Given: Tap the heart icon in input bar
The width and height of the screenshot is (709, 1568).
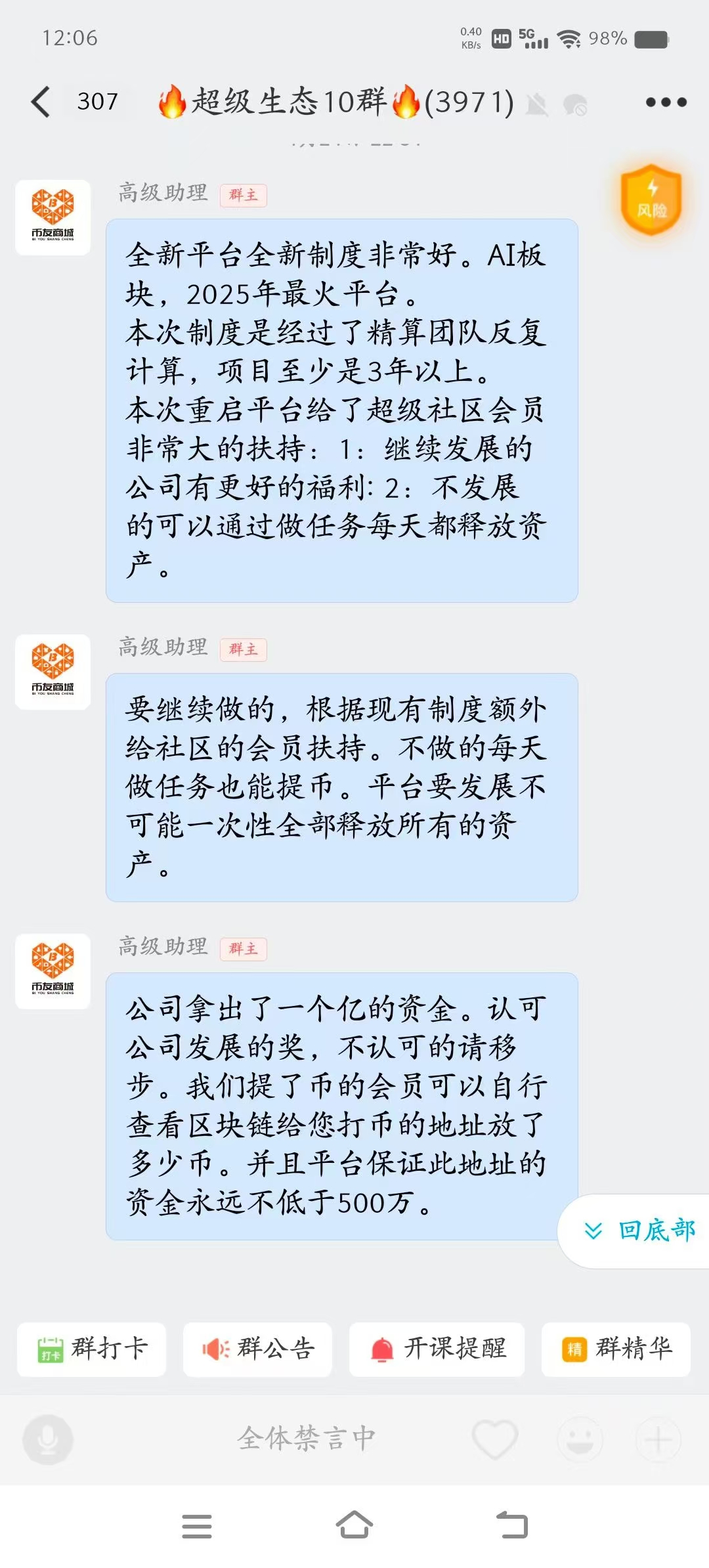Looking at the screenshot, I should pyautogui.click(x=495, y=1439).
